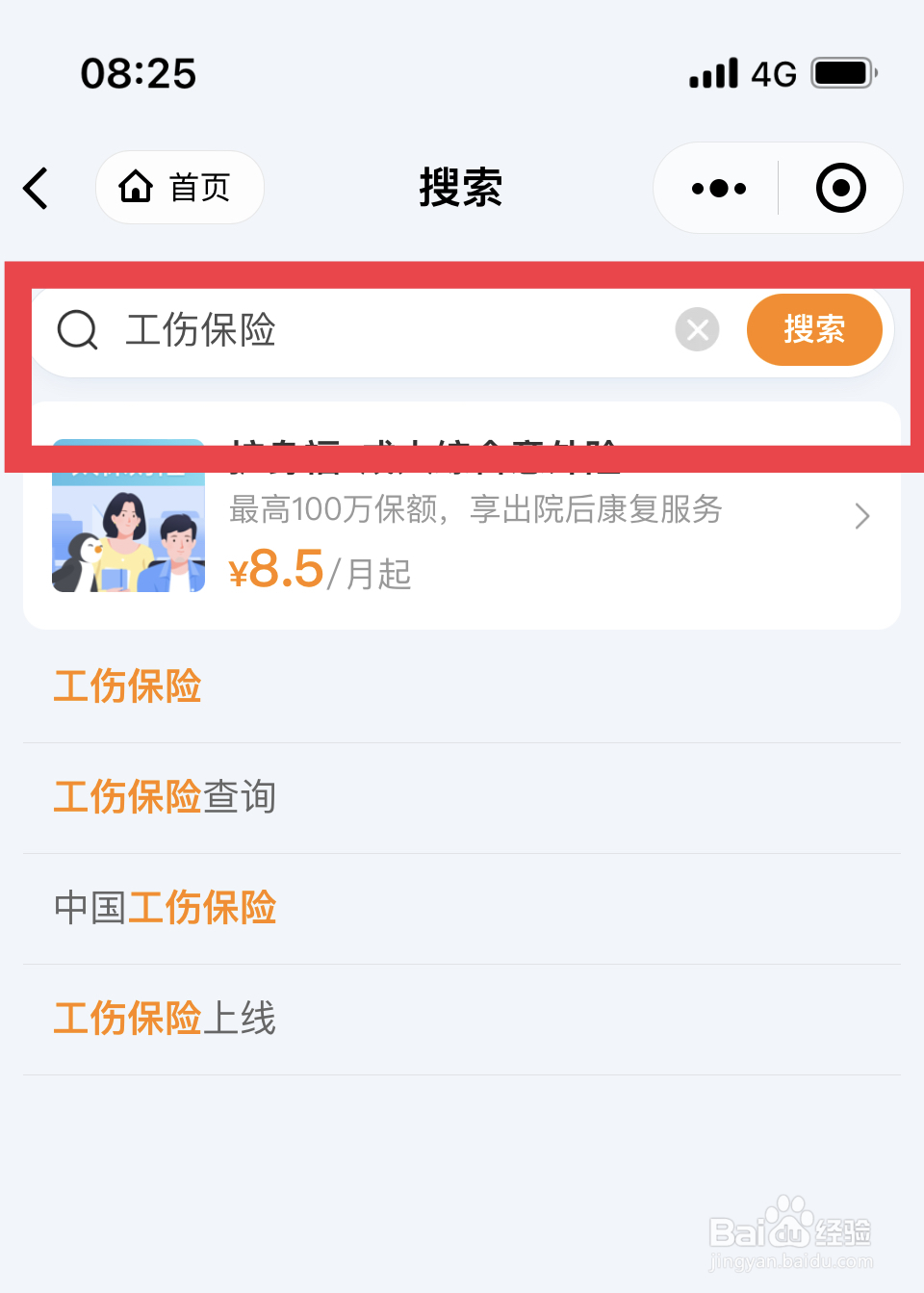Tap the signal strength bars icon
Viewport: 924px width, 1293px height.
click(x=711, y=72)
